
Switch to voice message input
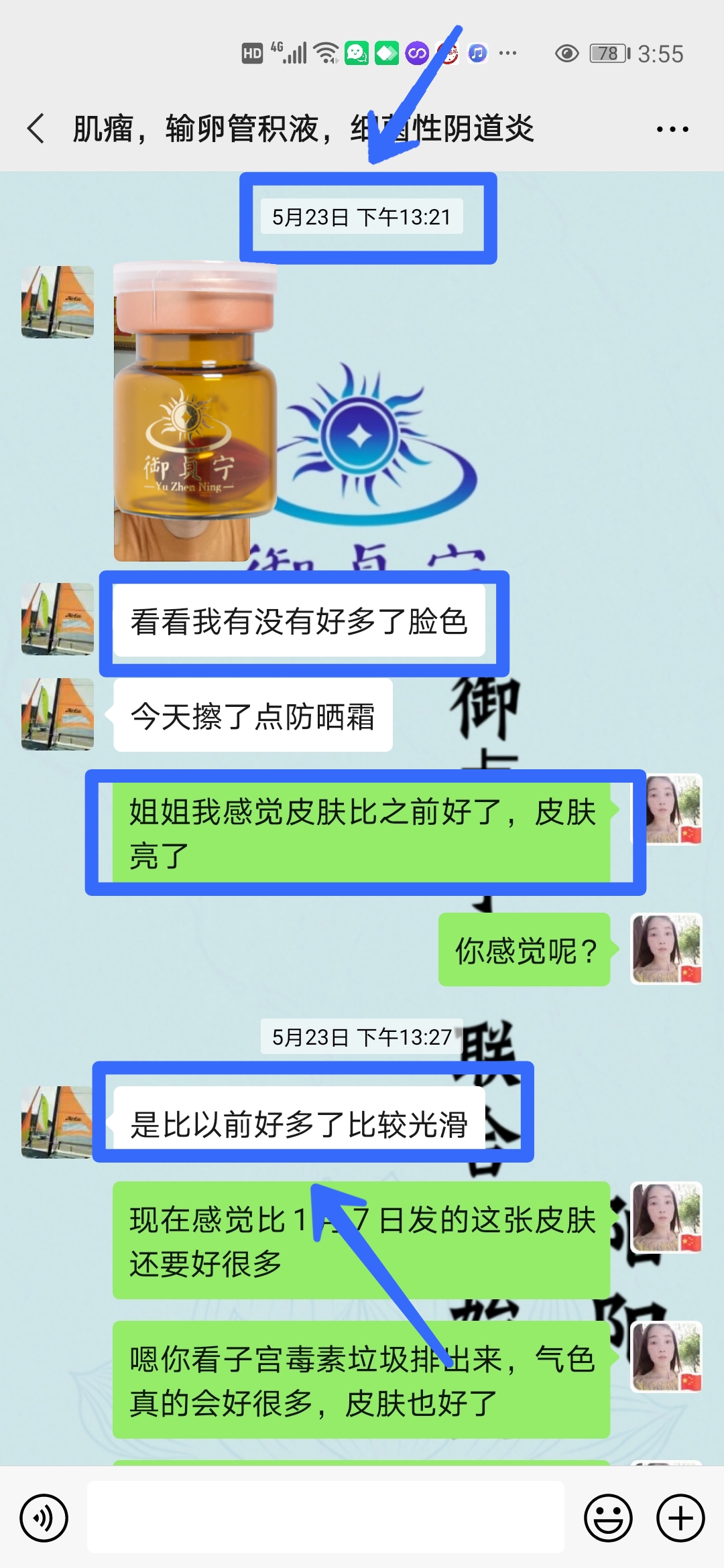[44, 1518]
